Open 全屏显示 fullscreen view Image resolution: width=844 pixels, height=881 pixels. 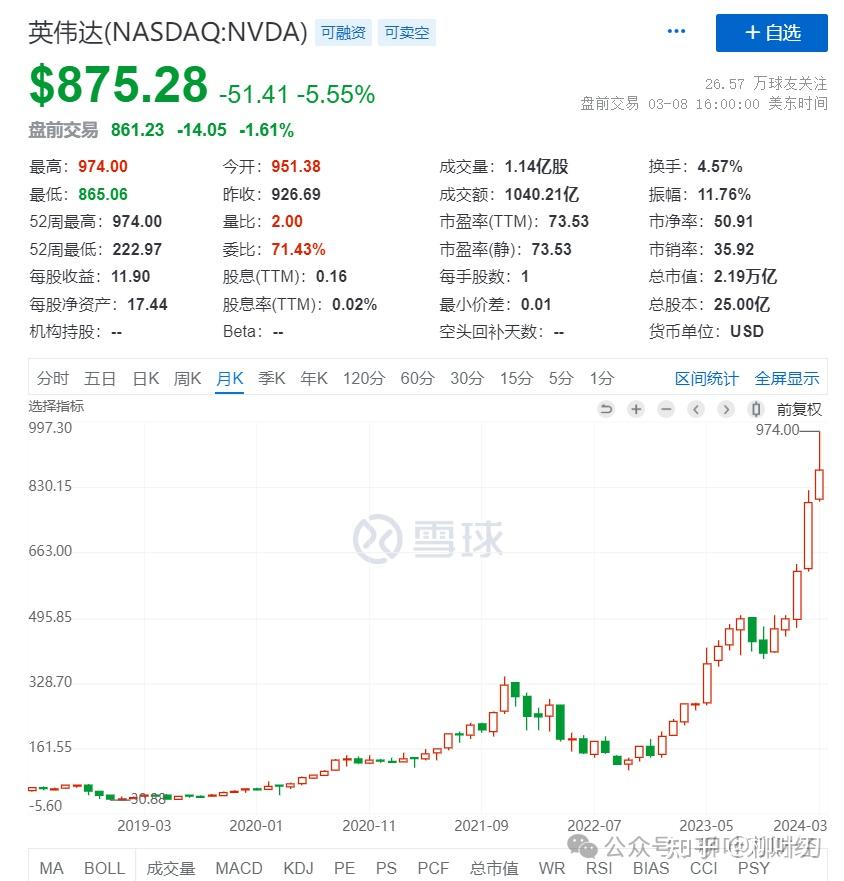786,379
